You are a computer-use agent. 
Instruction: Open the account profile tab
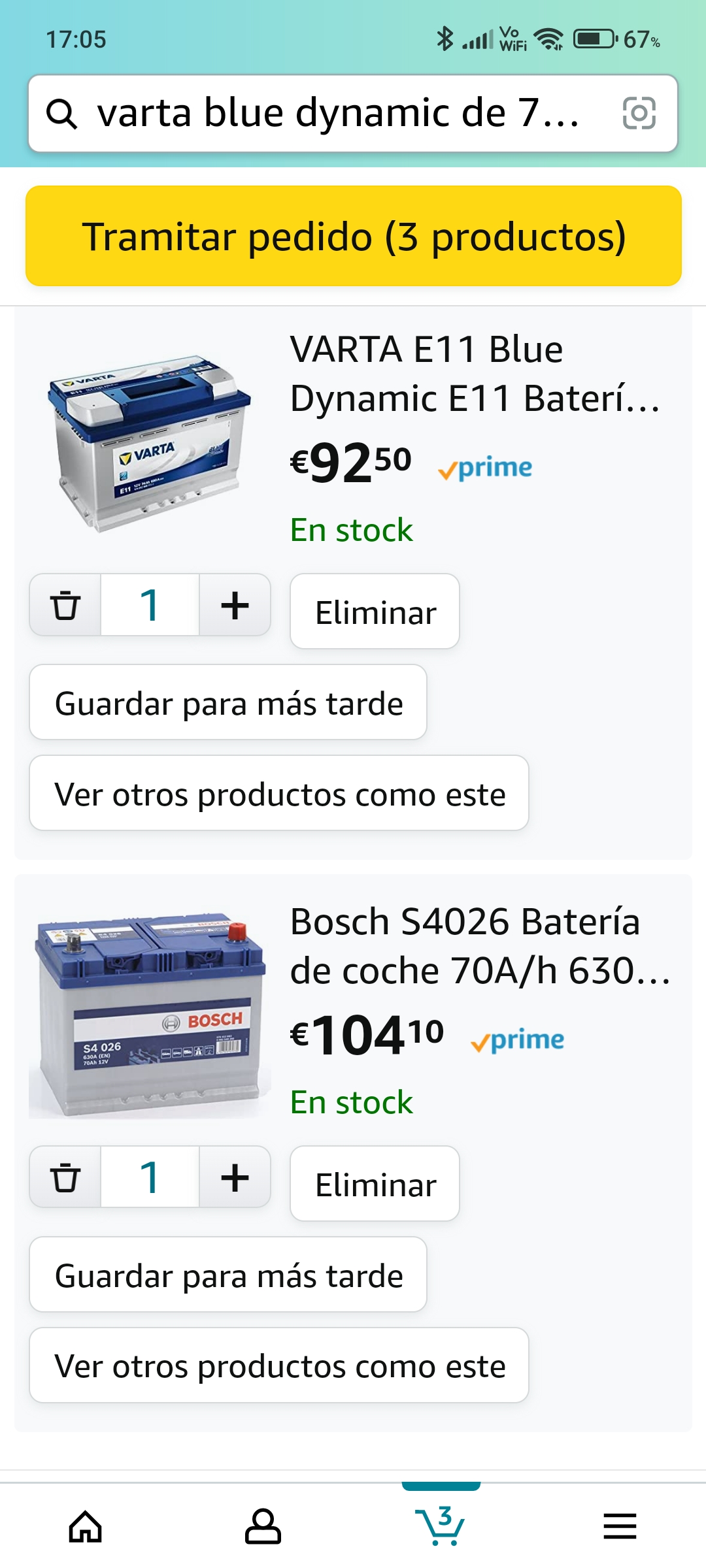click(x=263, y=1526)
